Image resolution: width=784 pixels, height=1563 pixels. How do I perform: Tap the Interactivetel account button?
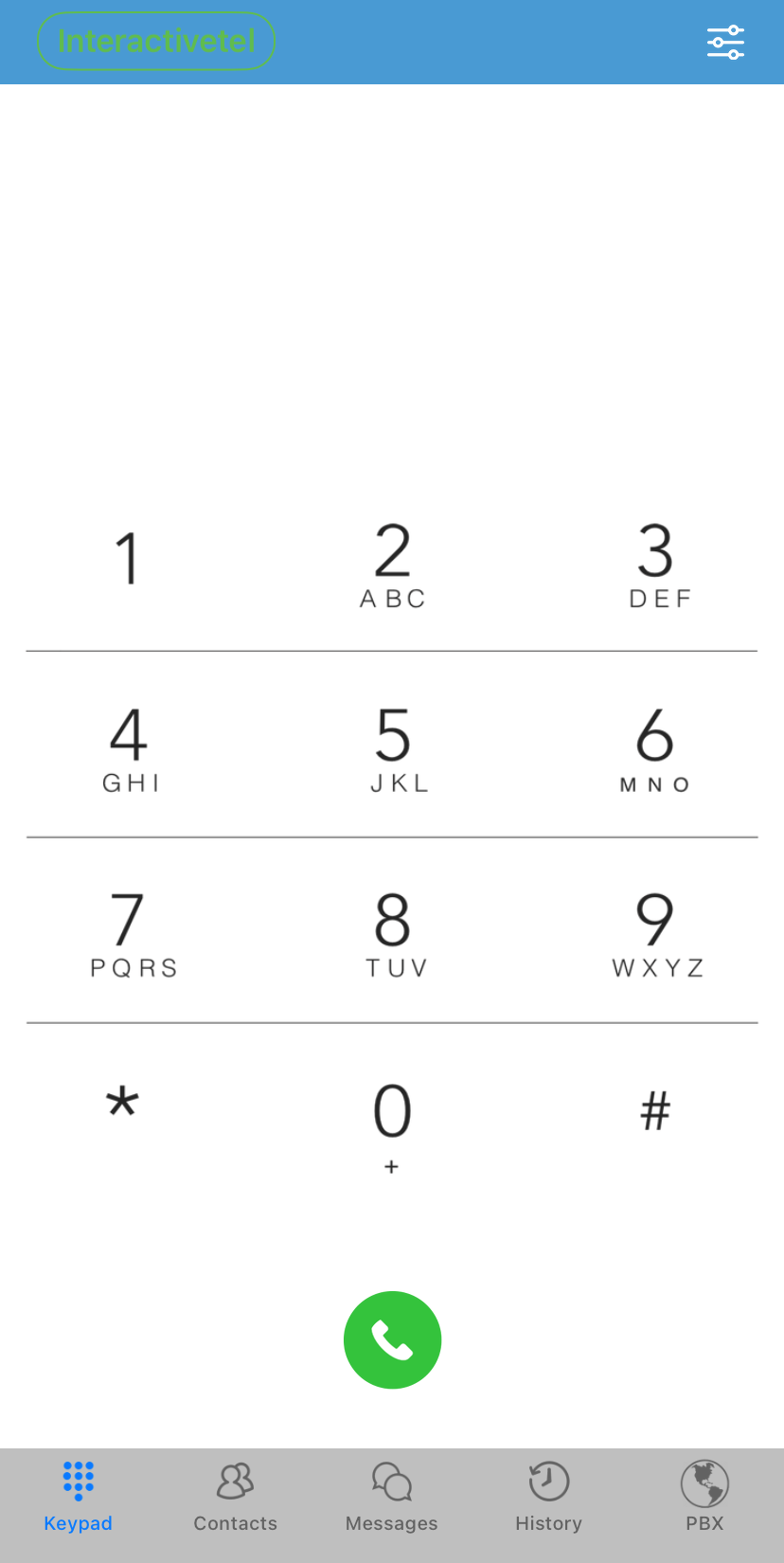tap(156, 41)
